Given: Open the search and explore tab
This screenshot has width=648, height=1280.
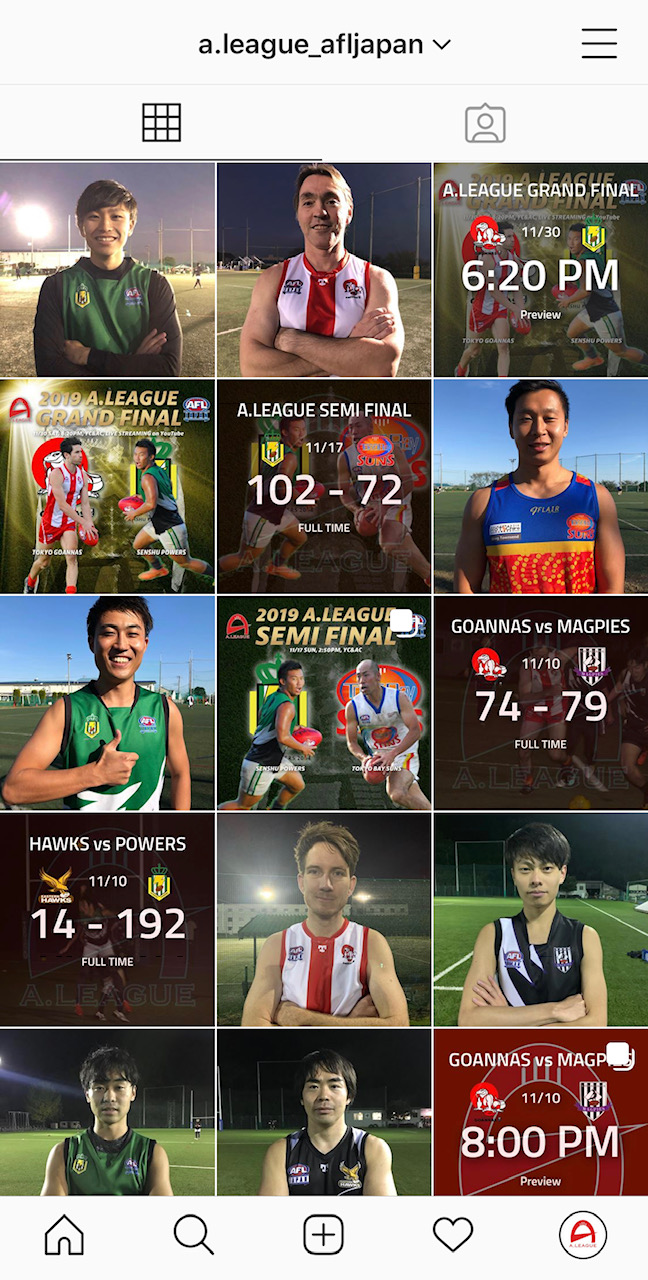Looking at the screenshot, I should click(x=194, y=1235).
